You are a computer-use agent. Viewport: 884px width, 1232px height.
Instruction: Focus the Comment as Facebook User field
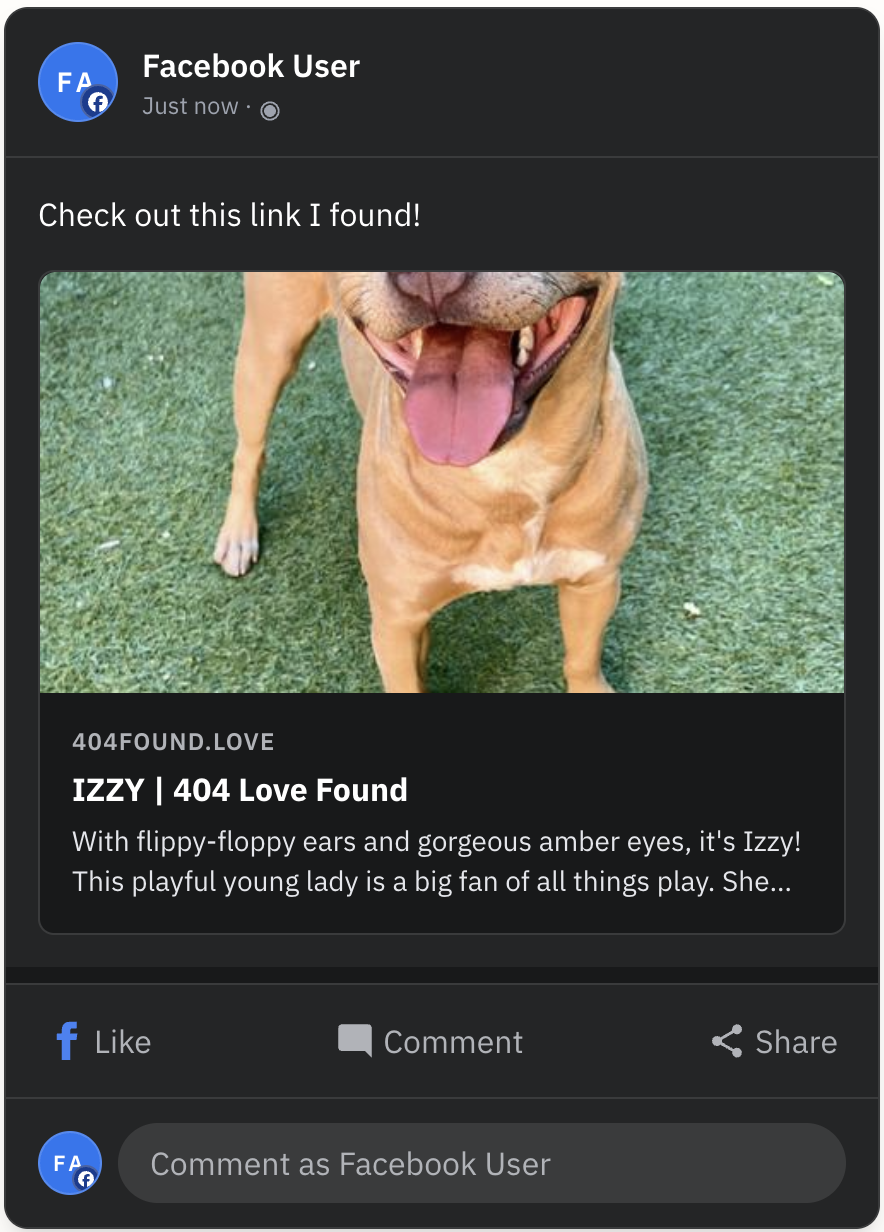(x=481, y=1164)
